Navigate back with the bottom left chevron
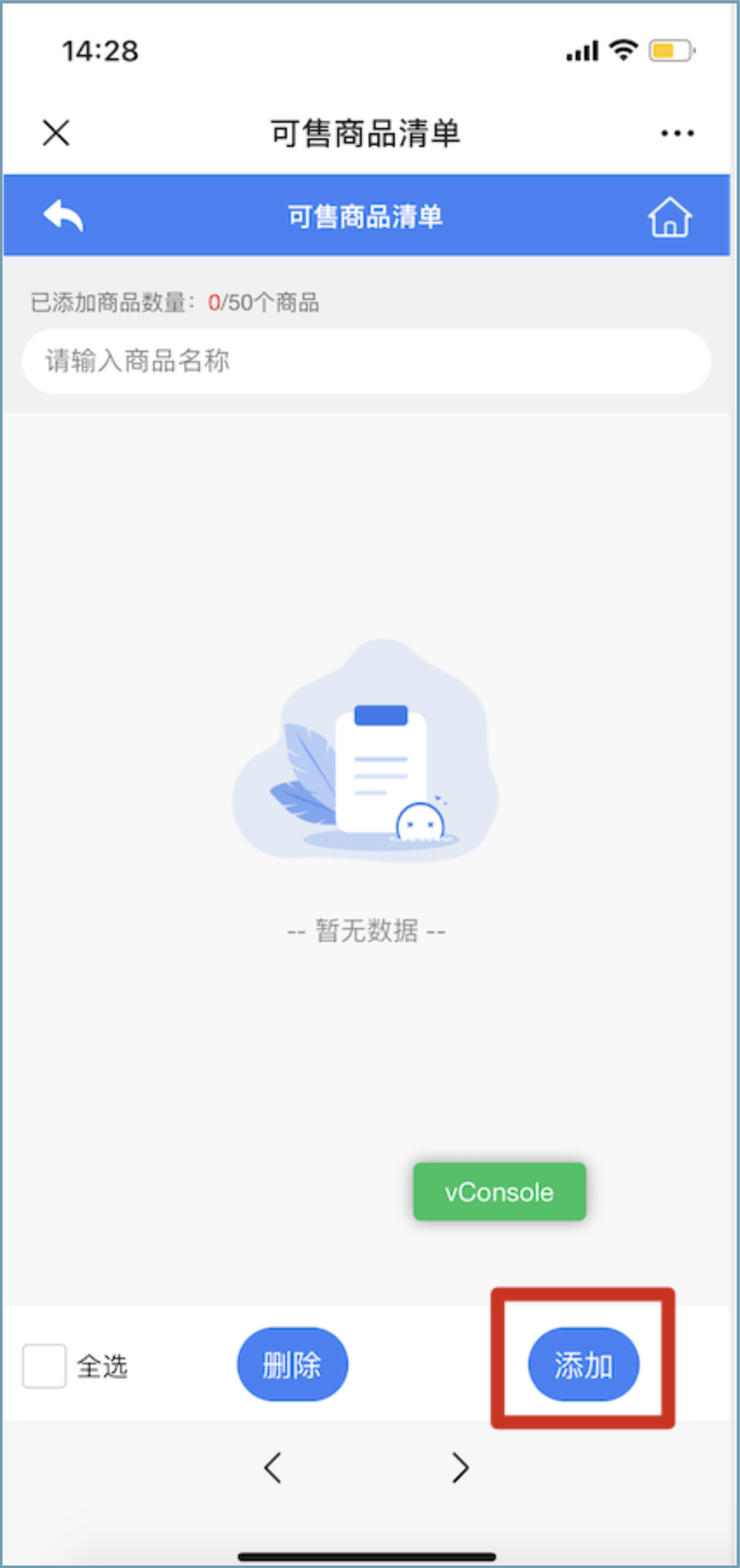 coord(273,1467)
